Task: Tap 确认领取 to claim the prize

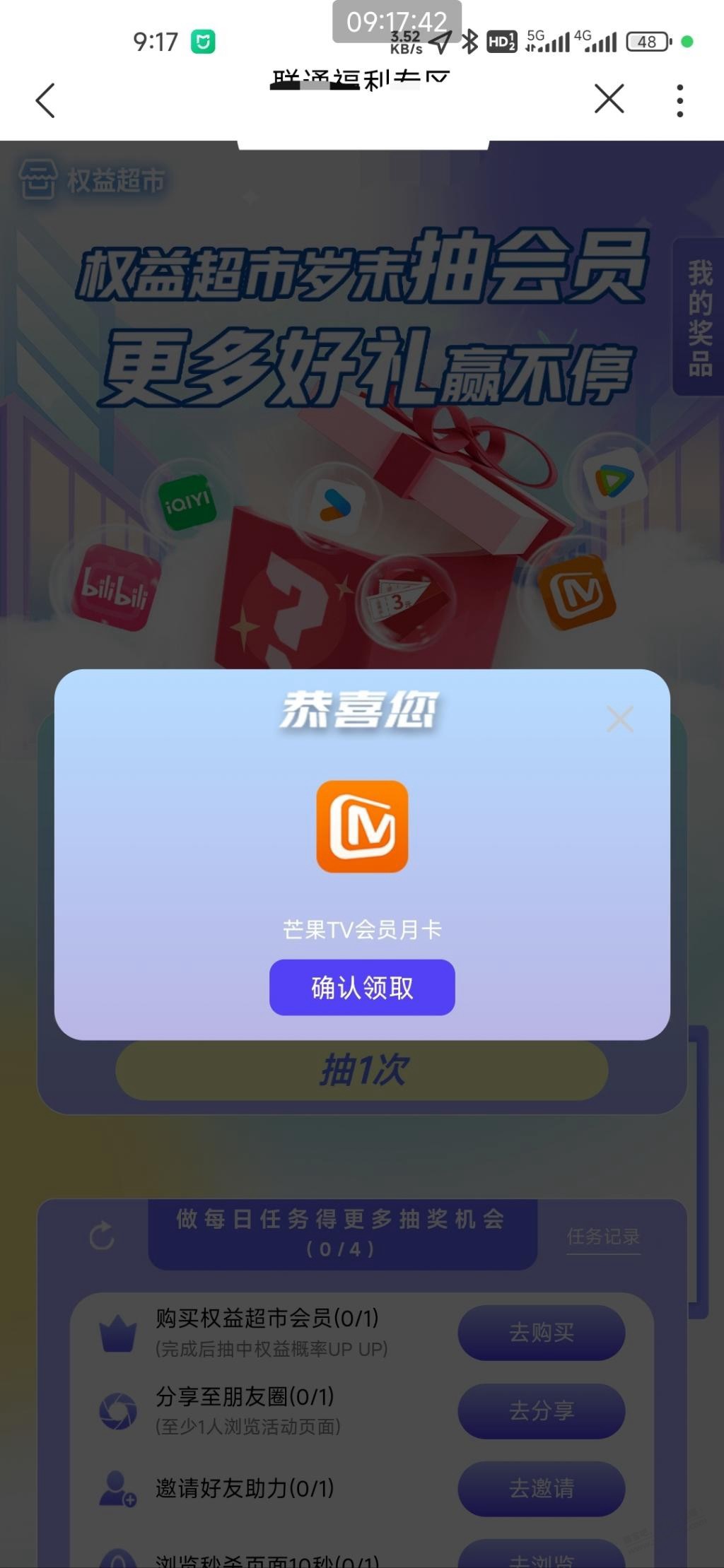Action: point(362,987)
